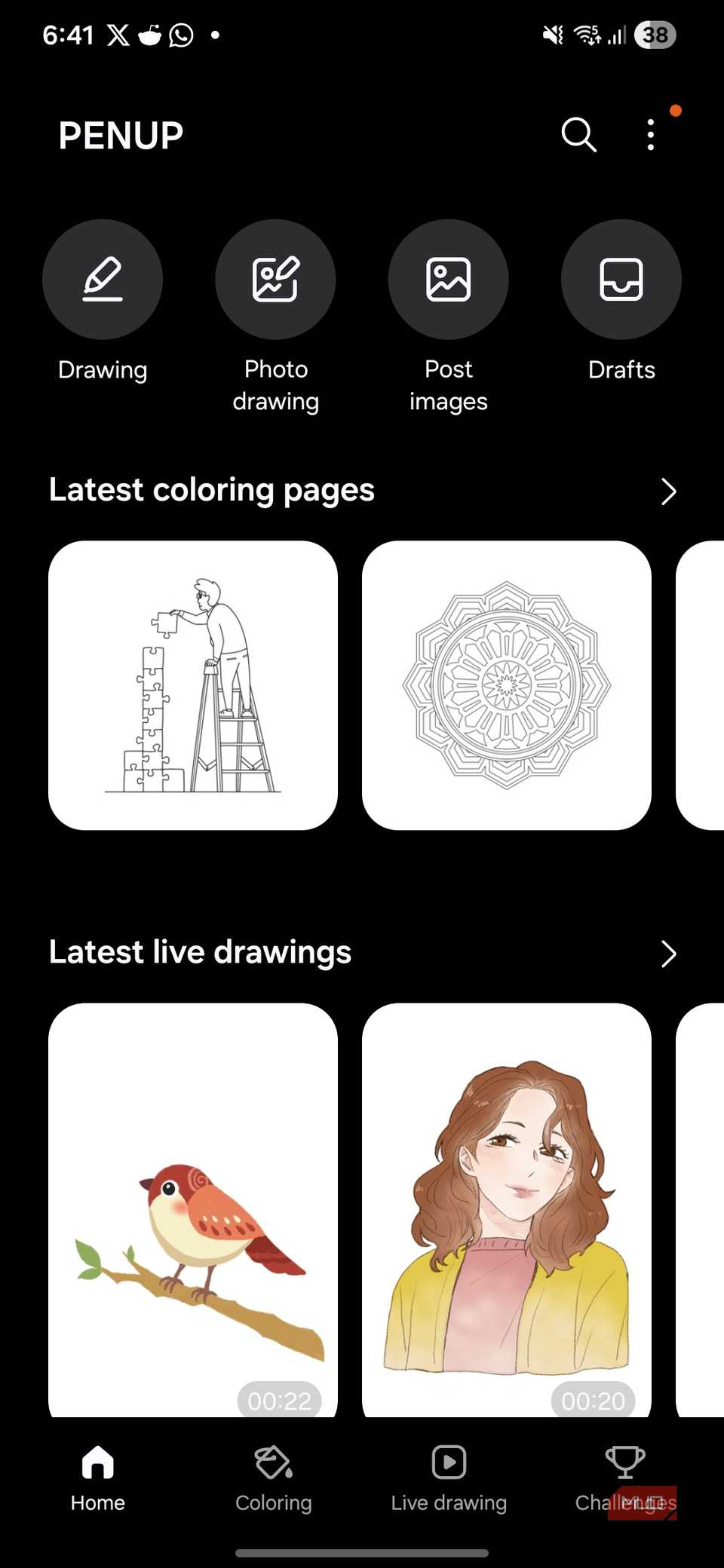Viewport: 724px width, 1568px height.
Task: Open the mandala coloring page
Action: pyautogui.click(x=507, y=684)
